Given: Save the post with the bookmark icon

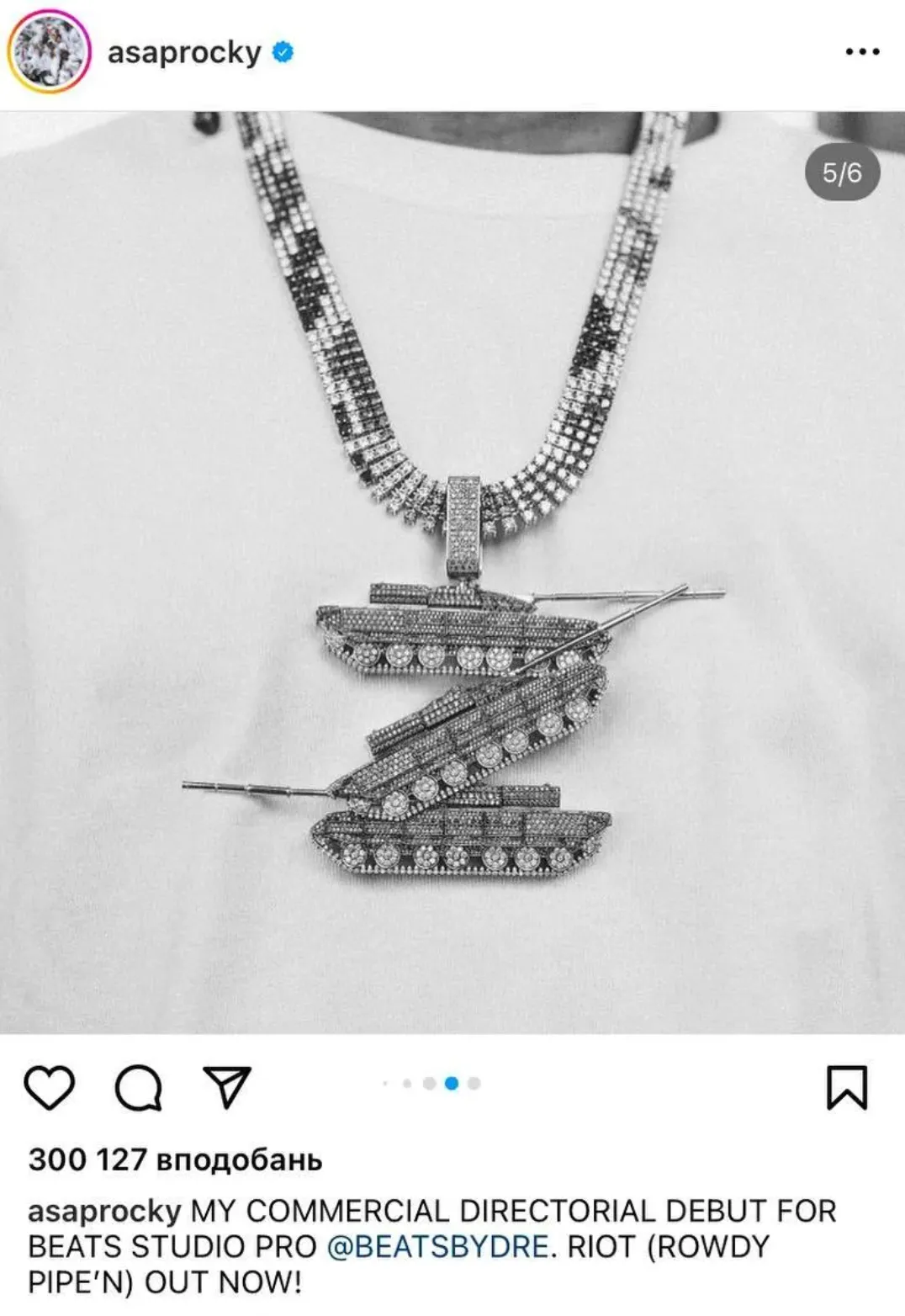Looking at the screenshot, I should pyautogui.click(x=847, y=1087).
